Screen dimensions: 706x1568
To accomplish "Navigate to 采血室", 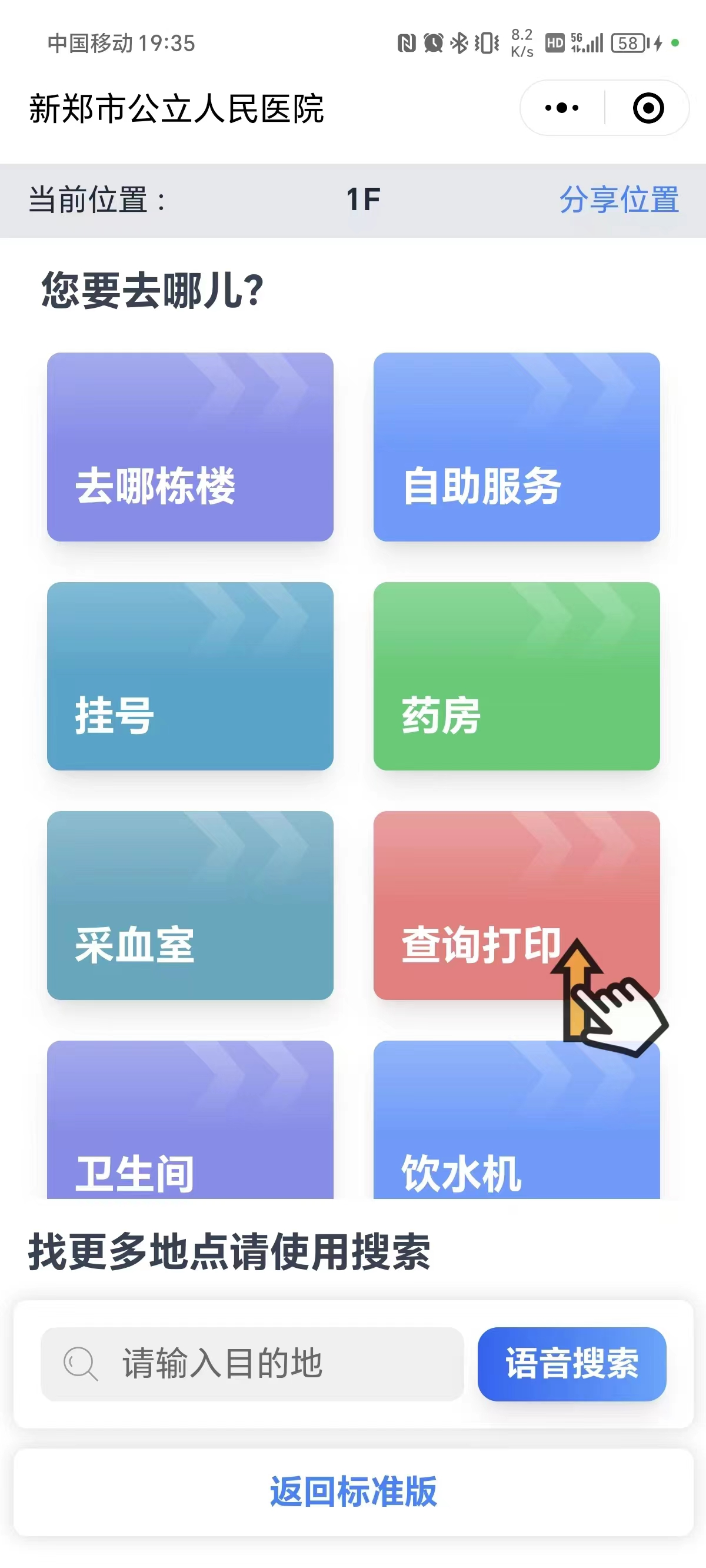I will click(x=190, y=905).
